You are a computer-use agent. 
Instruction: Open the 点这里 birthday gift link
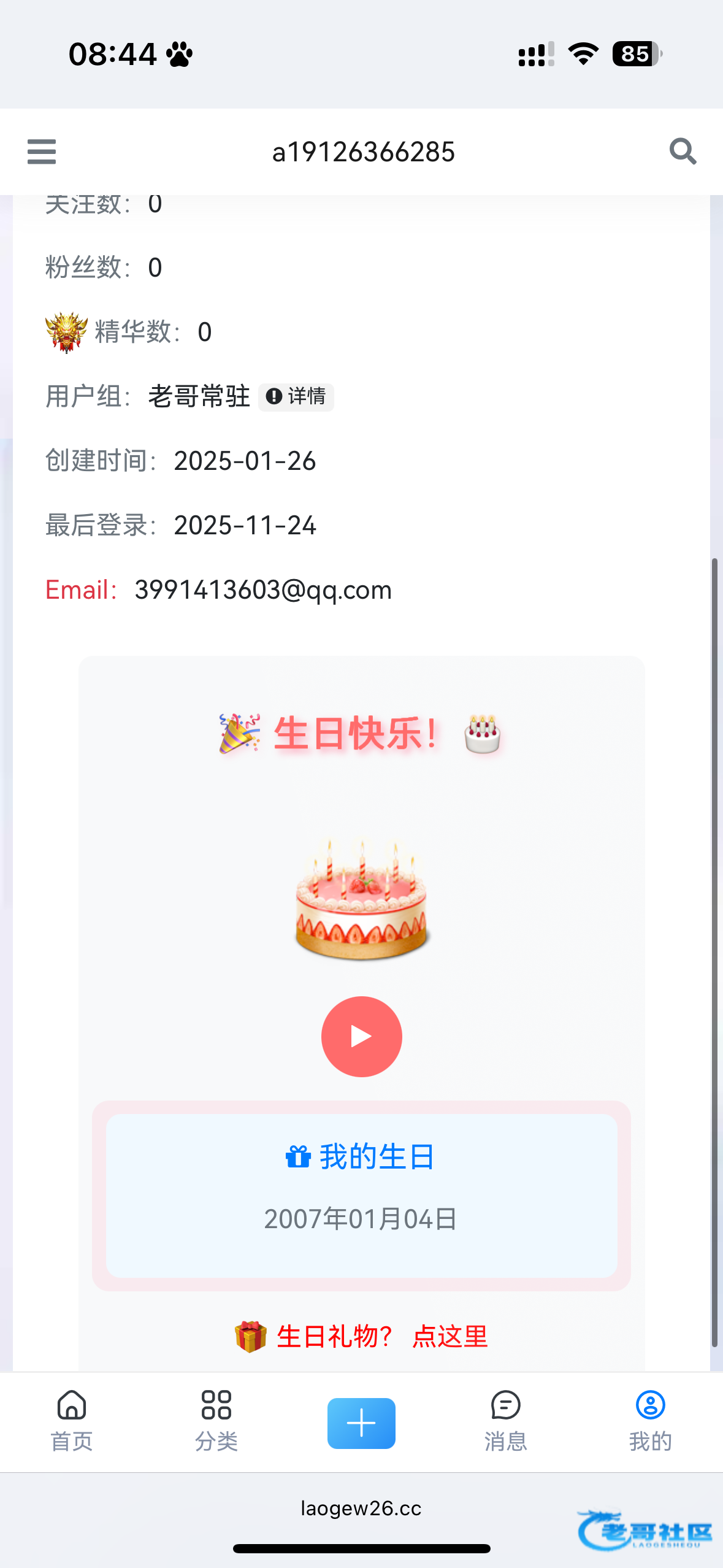(449, 1336)
